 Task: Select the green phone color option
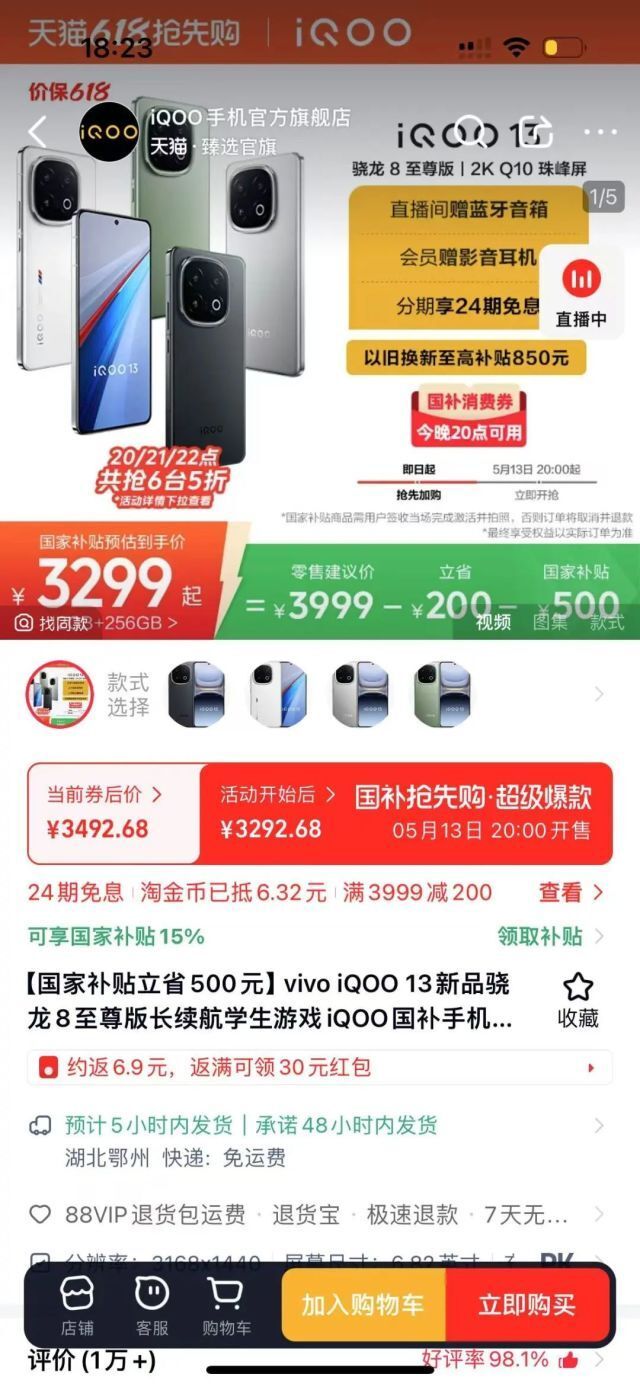(x=442, y=694)
